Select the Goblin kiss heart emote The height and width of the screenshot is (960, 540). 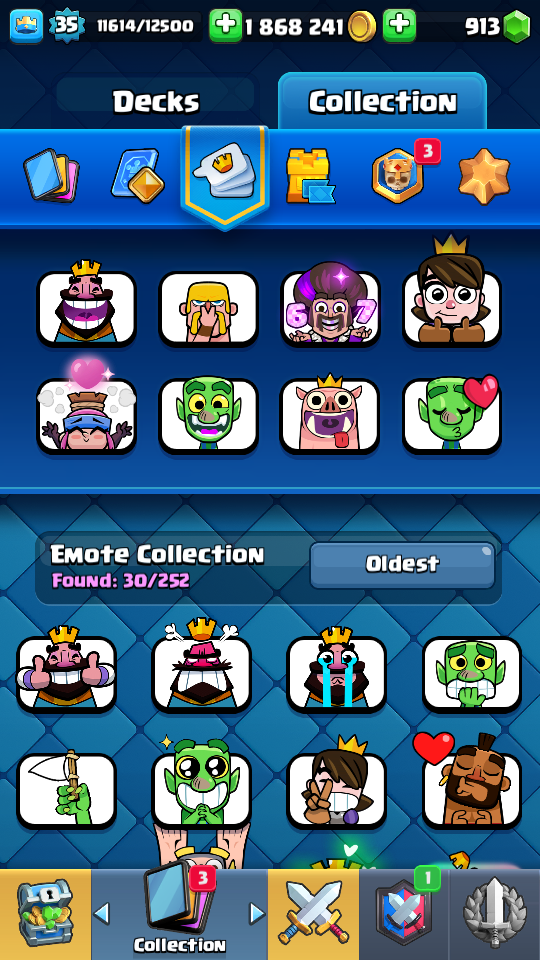coord(452,415)
